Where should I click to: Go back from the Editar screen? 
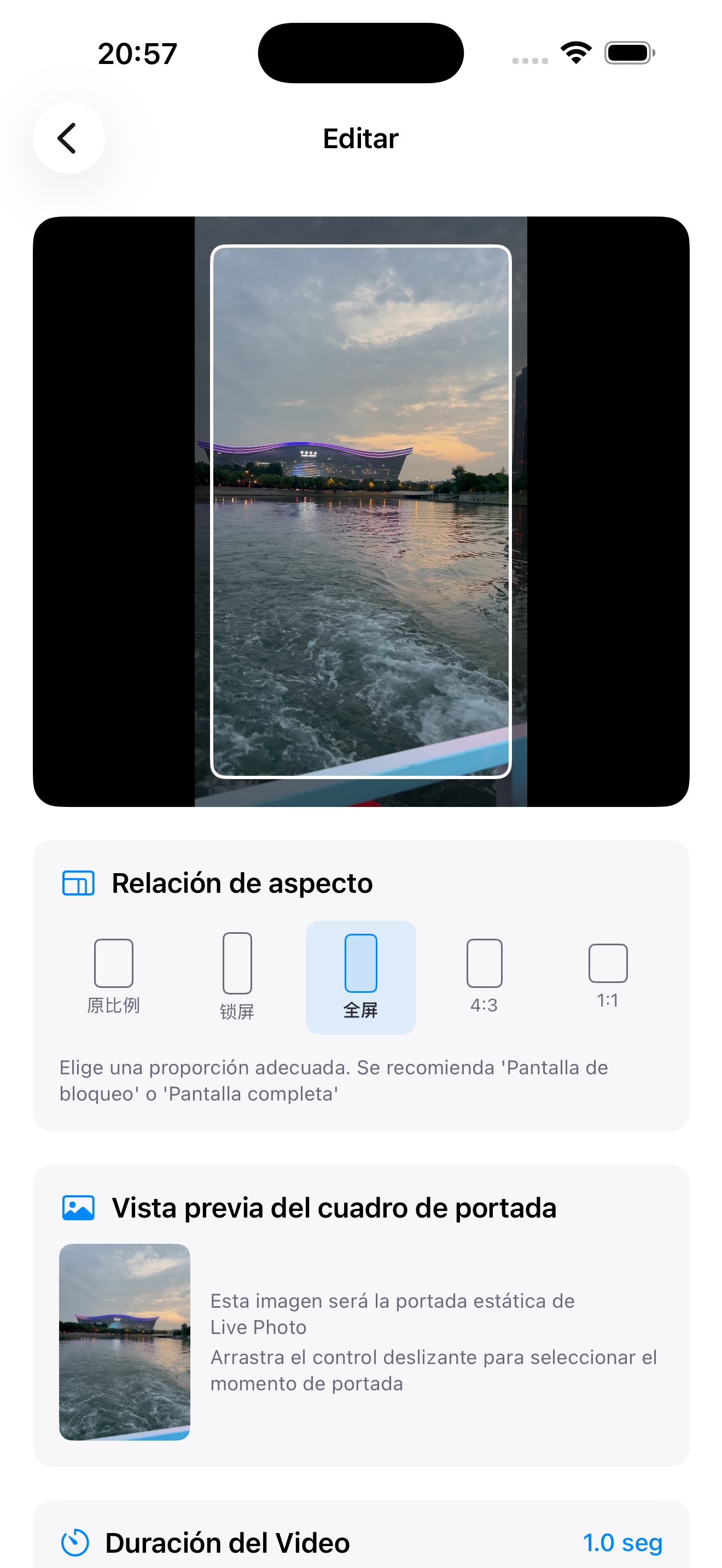click(x=68, y=138)
